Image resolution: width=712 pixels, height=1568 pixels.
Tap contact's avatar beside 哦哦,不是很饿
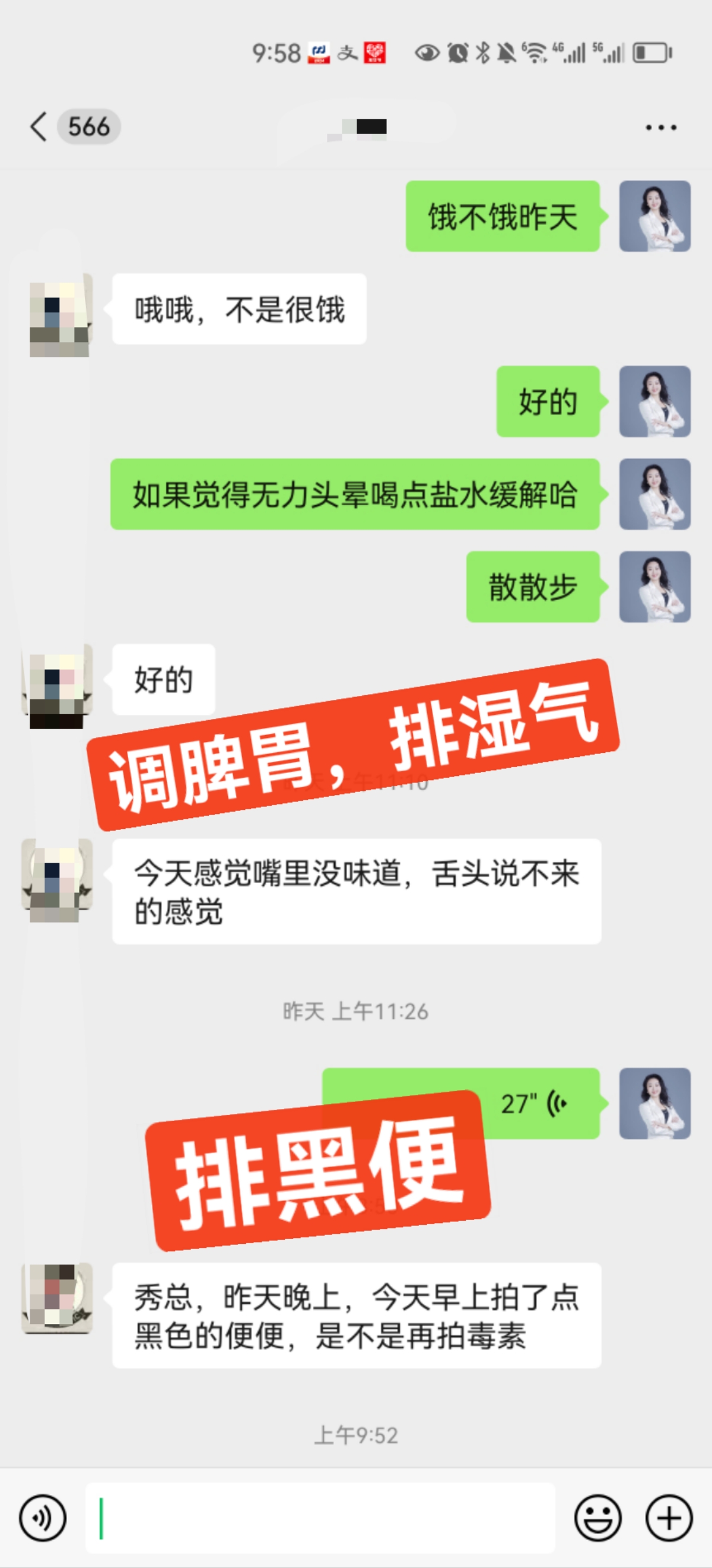click(60, 315)
